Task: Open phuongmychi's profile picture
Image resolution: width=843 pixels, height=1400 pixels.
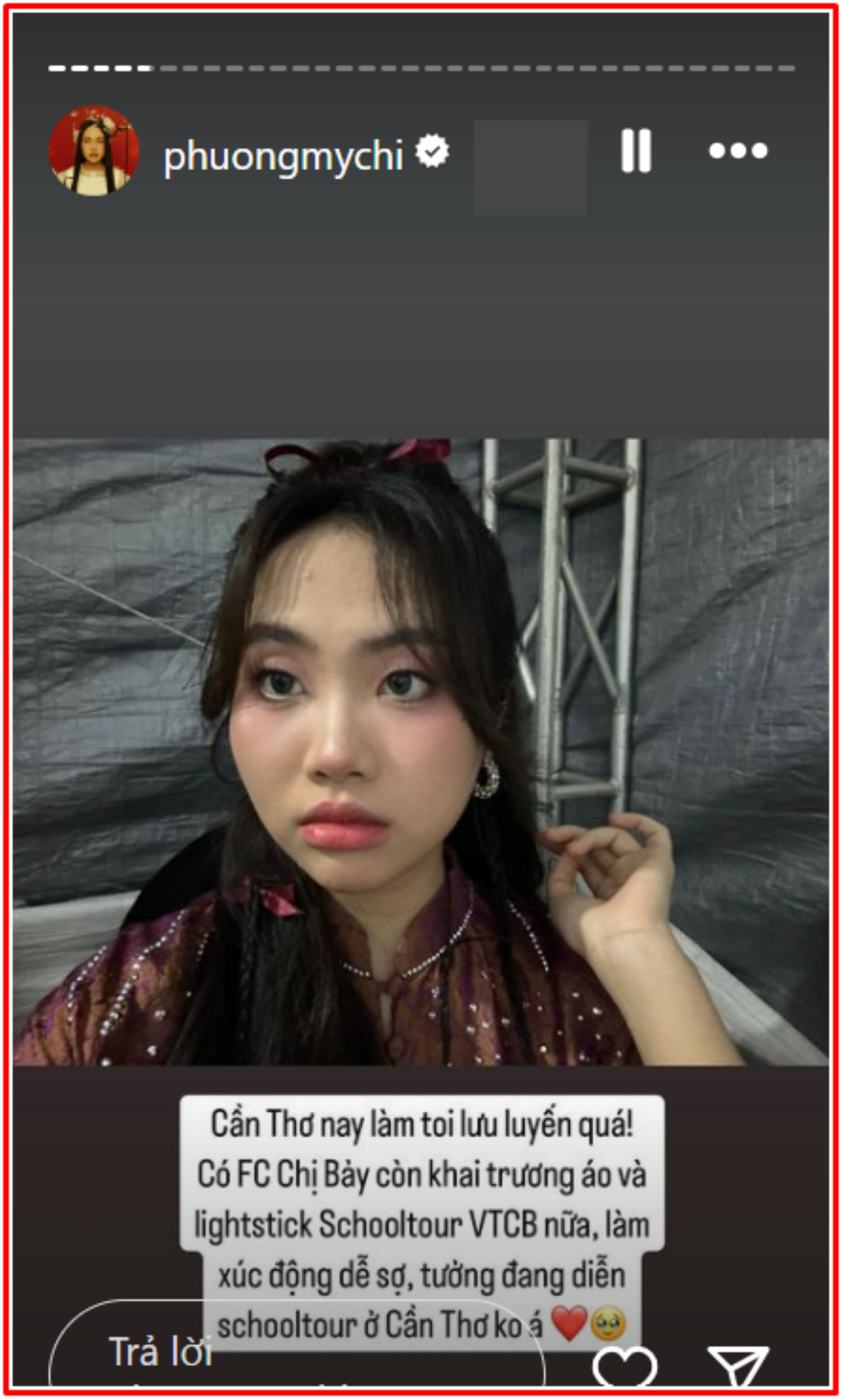Action: 93,151
